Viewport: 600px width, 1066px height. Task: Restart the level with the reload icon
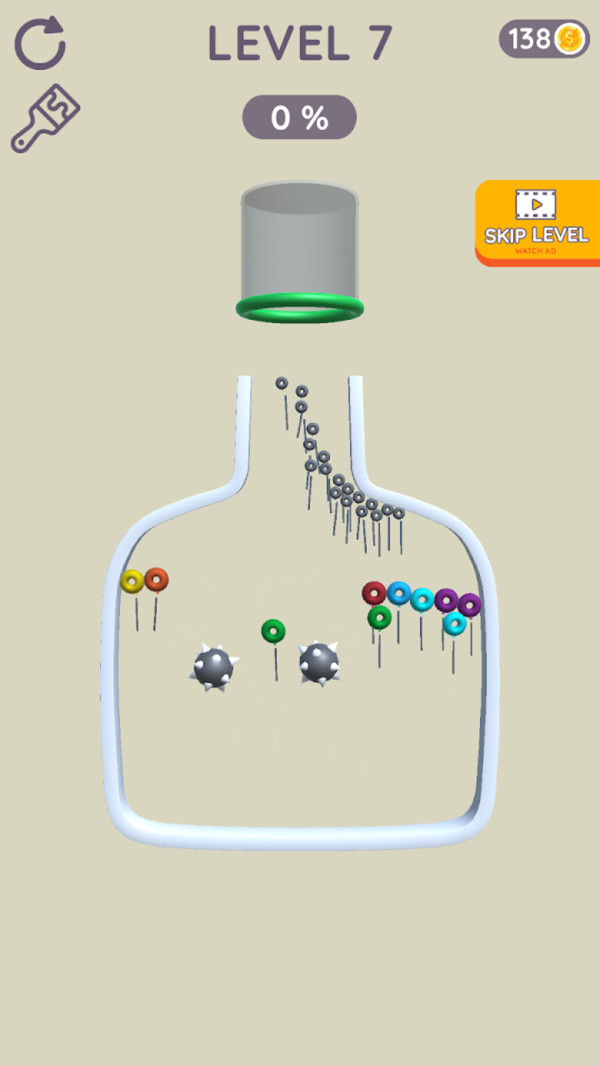(x=40, y=44)
